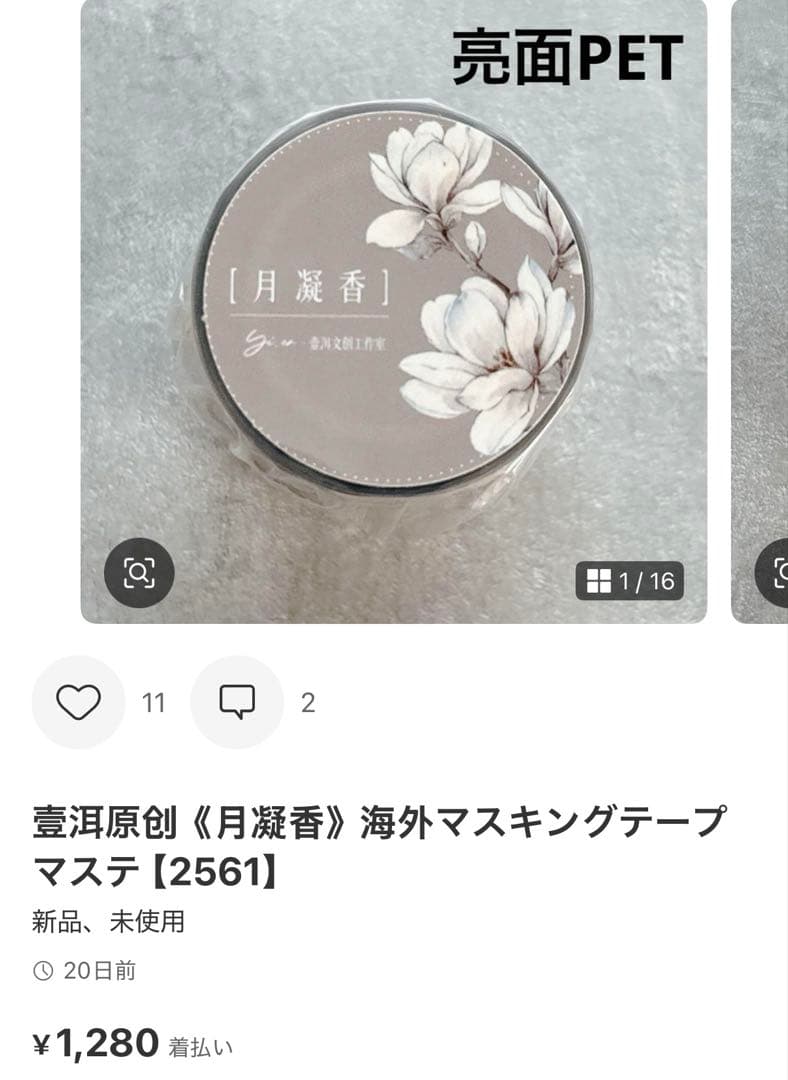Expand the next carousel image on the right
The image size is (788, 1080).
[765, 300]
